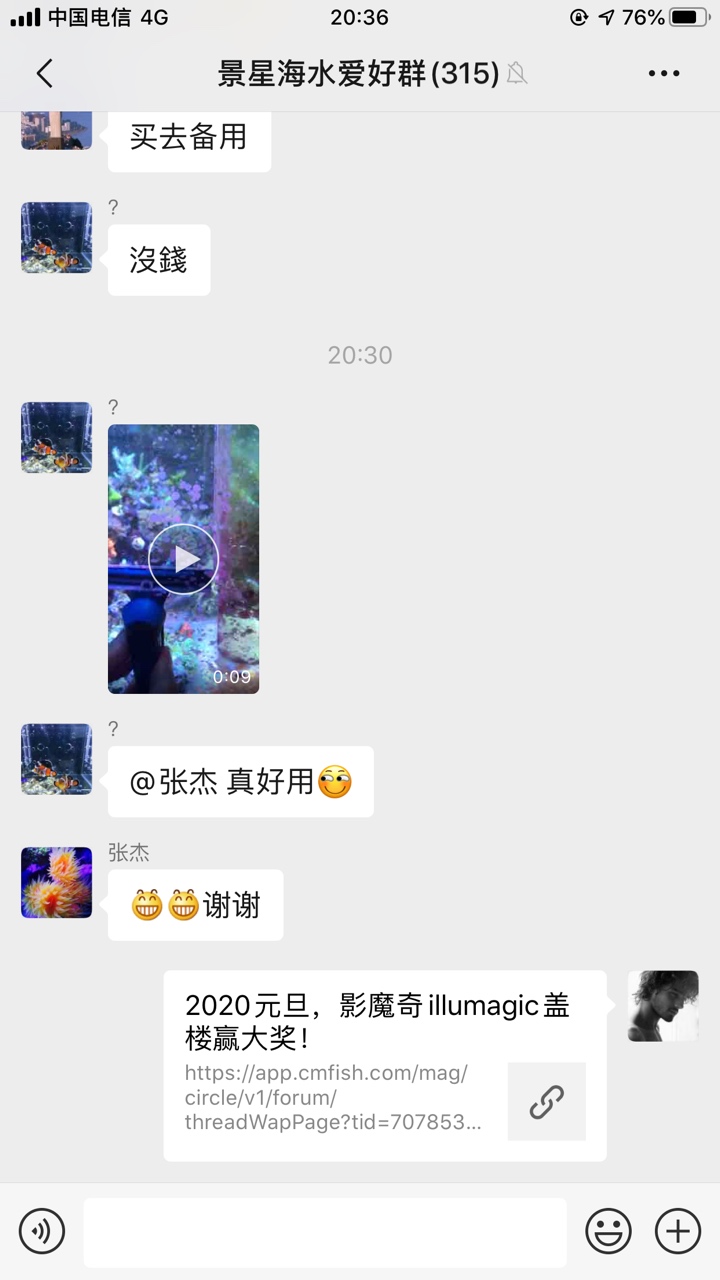The height and width of the screenshot is (1280, 720).
Task: Play the 0:09 aquarium video
Action: 183,559
